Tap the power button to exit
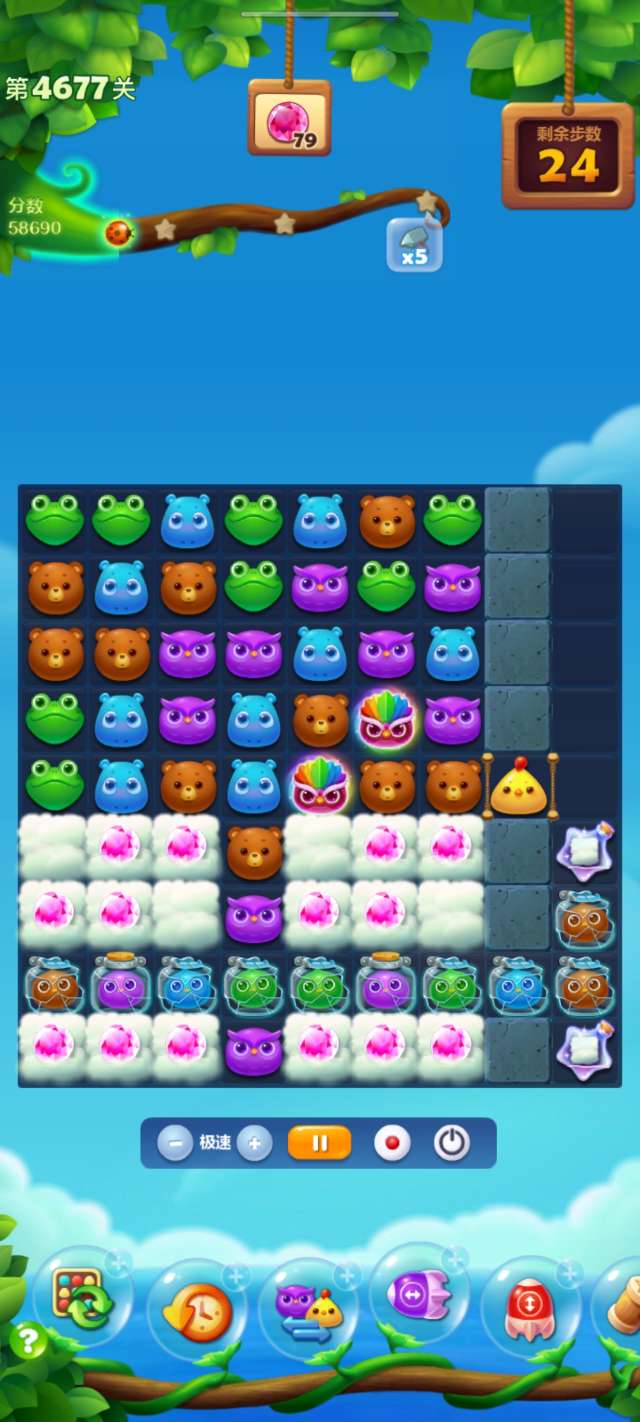640x1422 pixels. [x=452, y=1143]
